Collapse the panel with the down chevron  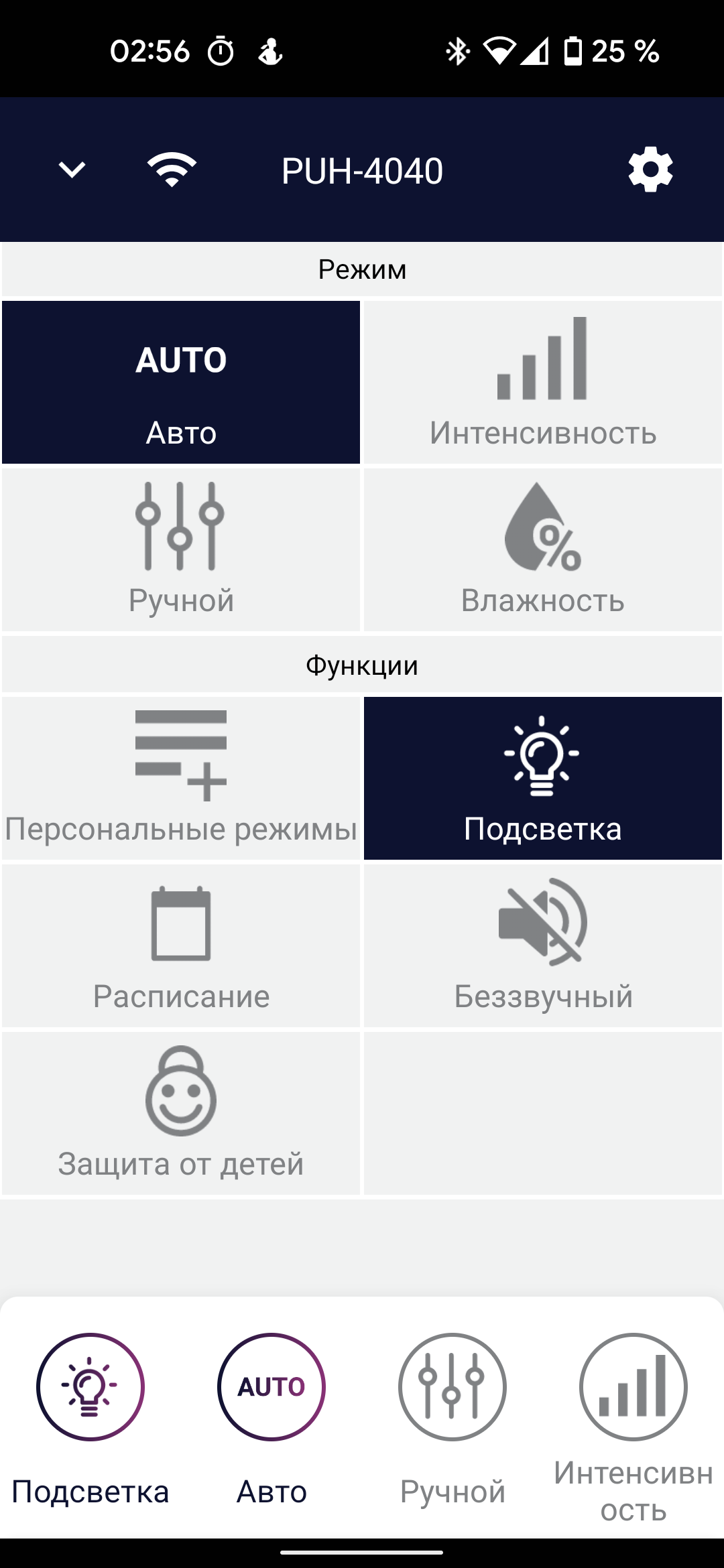click(x=72, y=170)
